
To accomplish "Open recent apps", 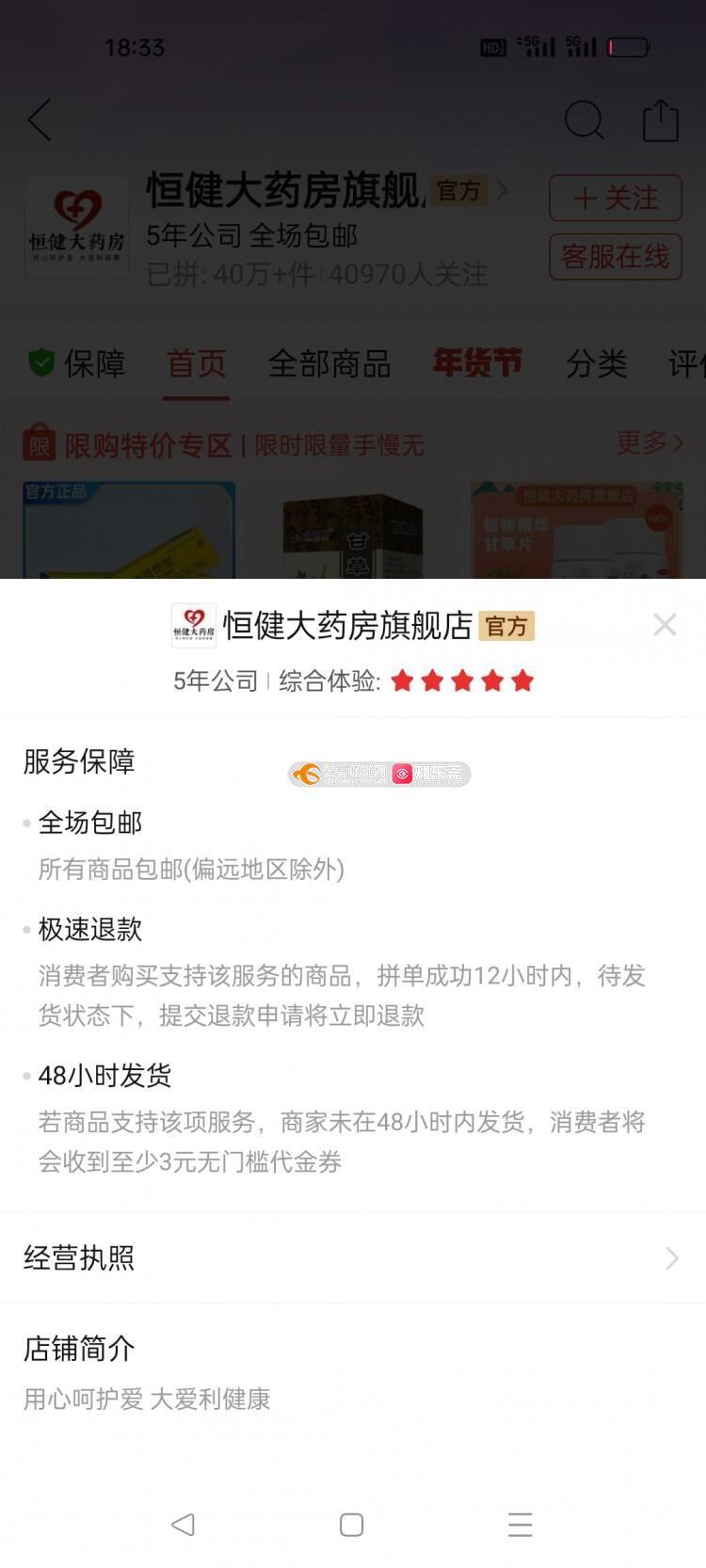I will click(x=520, y=1524).
